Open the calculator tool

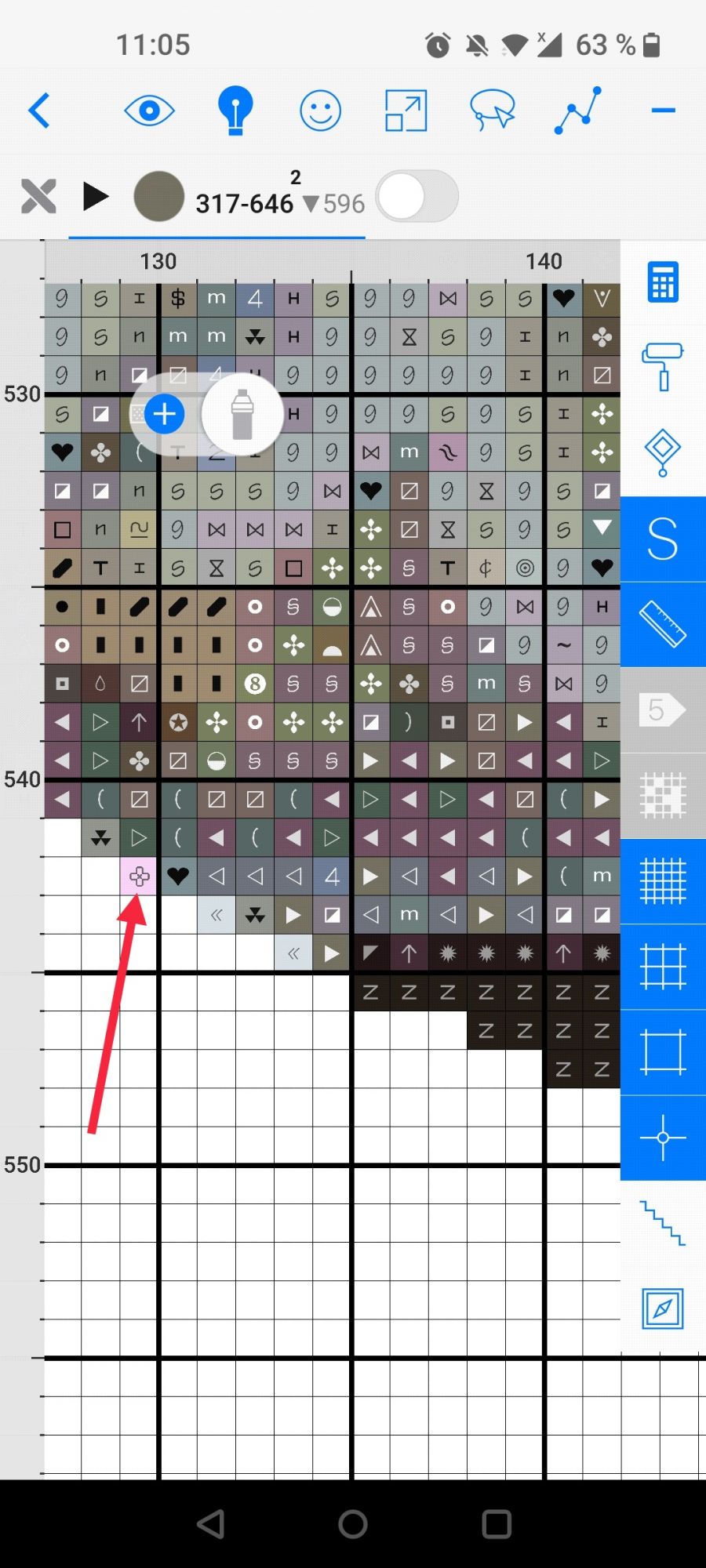point(662,282)
